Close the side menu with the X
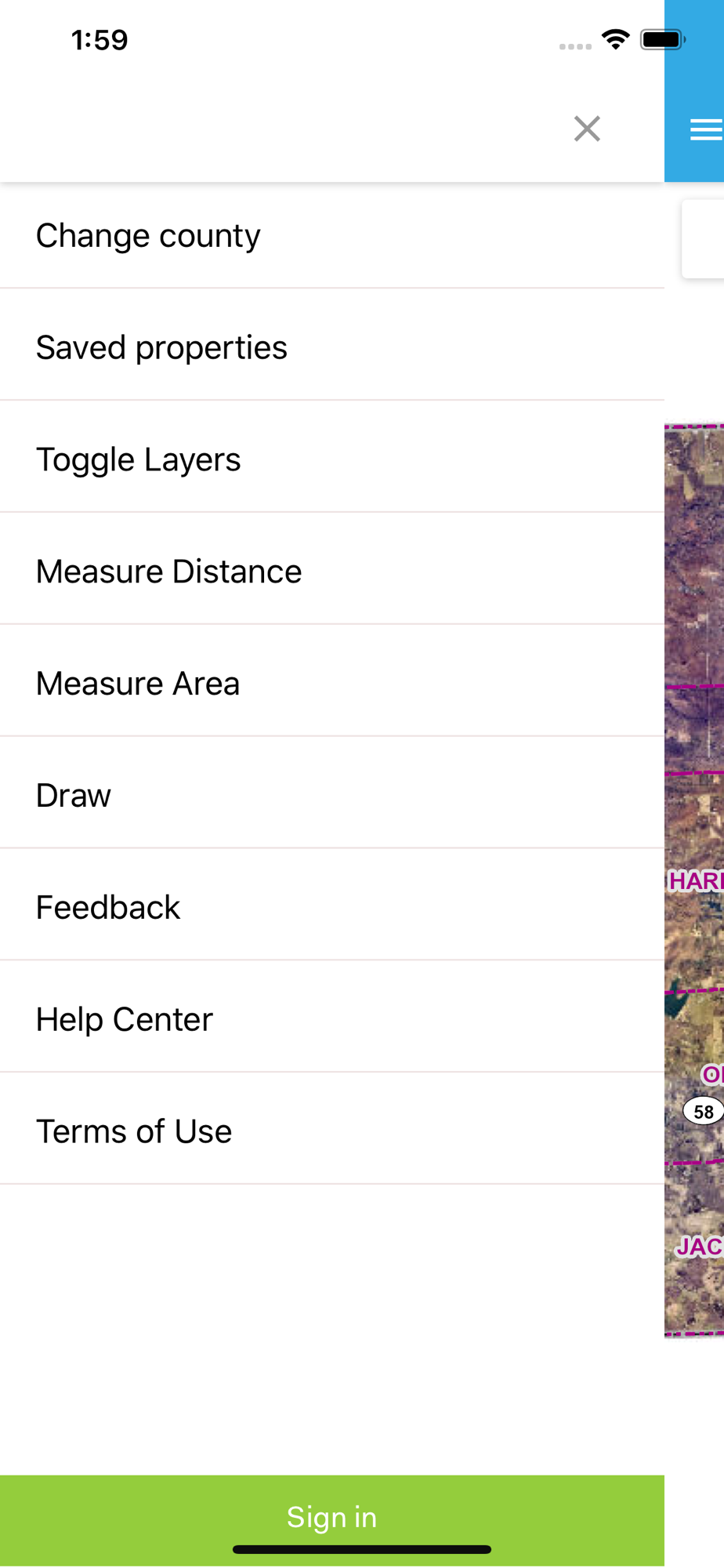Viewport: 724px width, 1568px height. click(587, 129)
